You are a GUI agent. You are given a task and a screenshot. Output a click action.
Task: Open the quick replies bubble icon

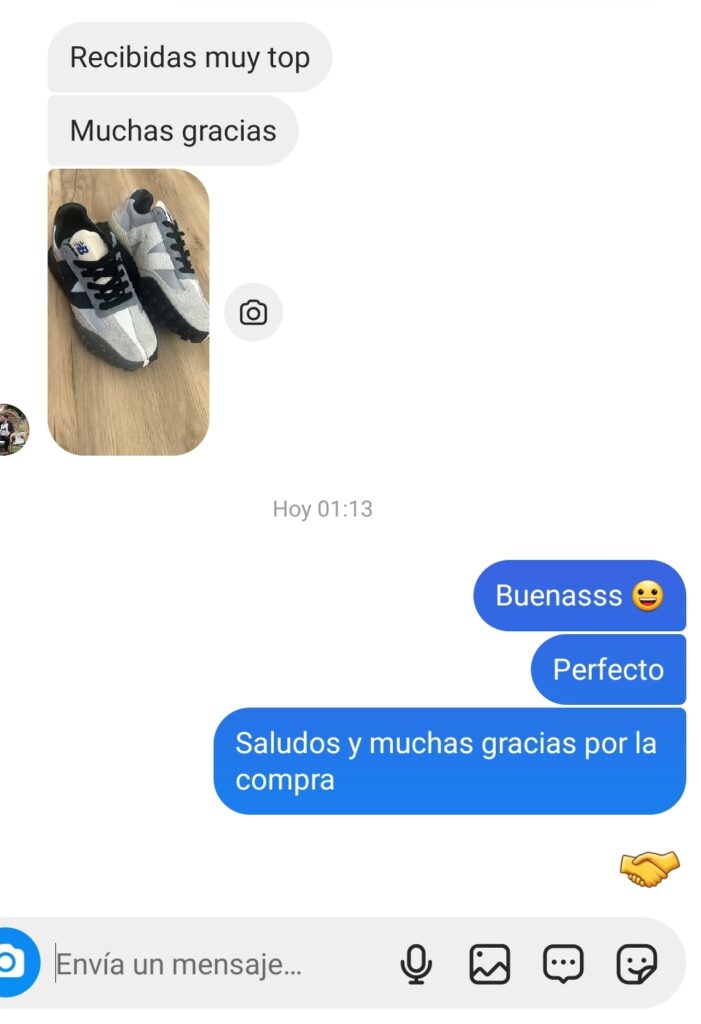pyautogui.click(x=563, y=964)
